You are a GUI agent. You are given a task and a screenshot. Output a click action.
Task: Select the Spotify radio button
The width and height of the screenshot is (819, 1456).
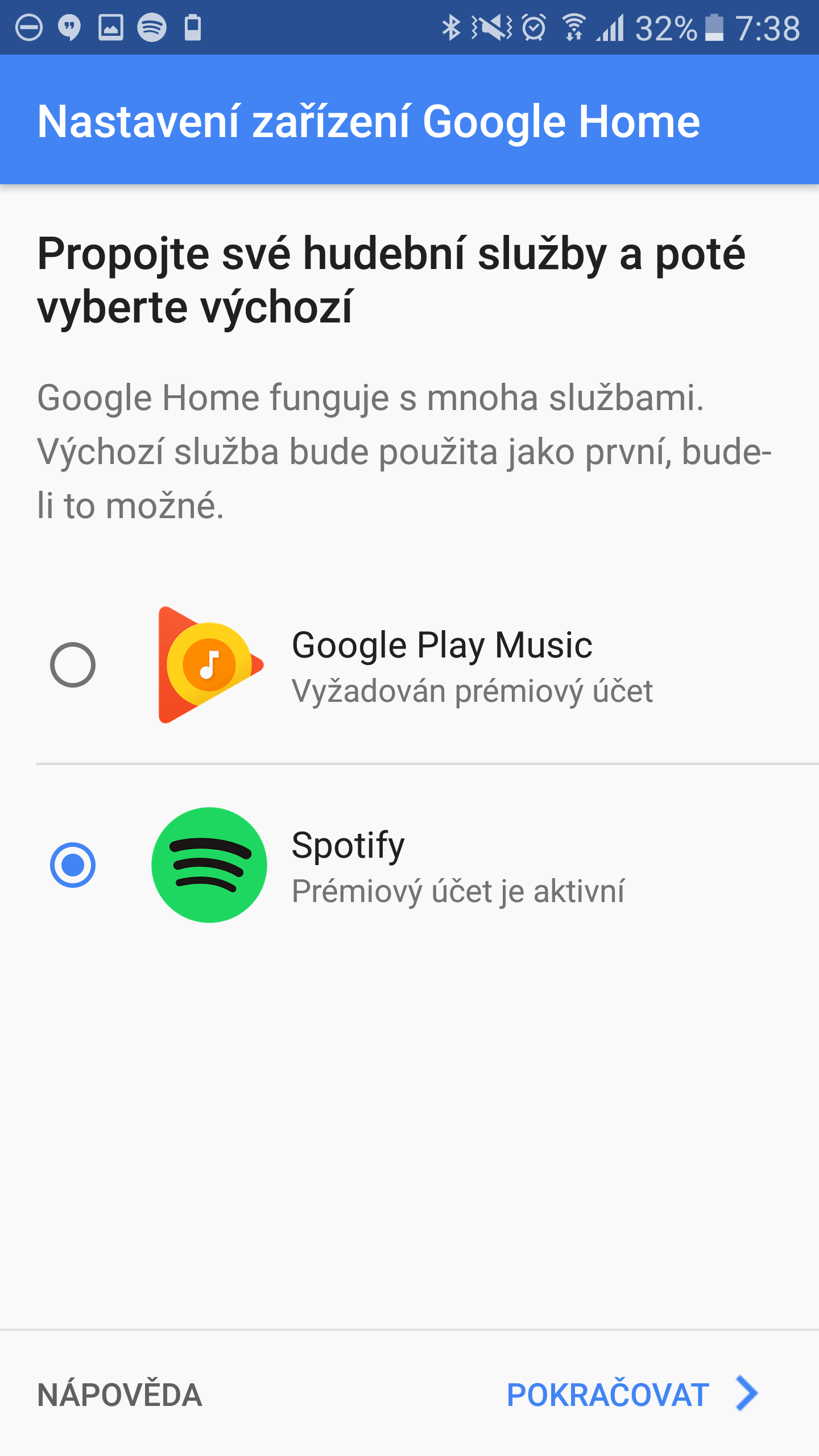(73, 865)
